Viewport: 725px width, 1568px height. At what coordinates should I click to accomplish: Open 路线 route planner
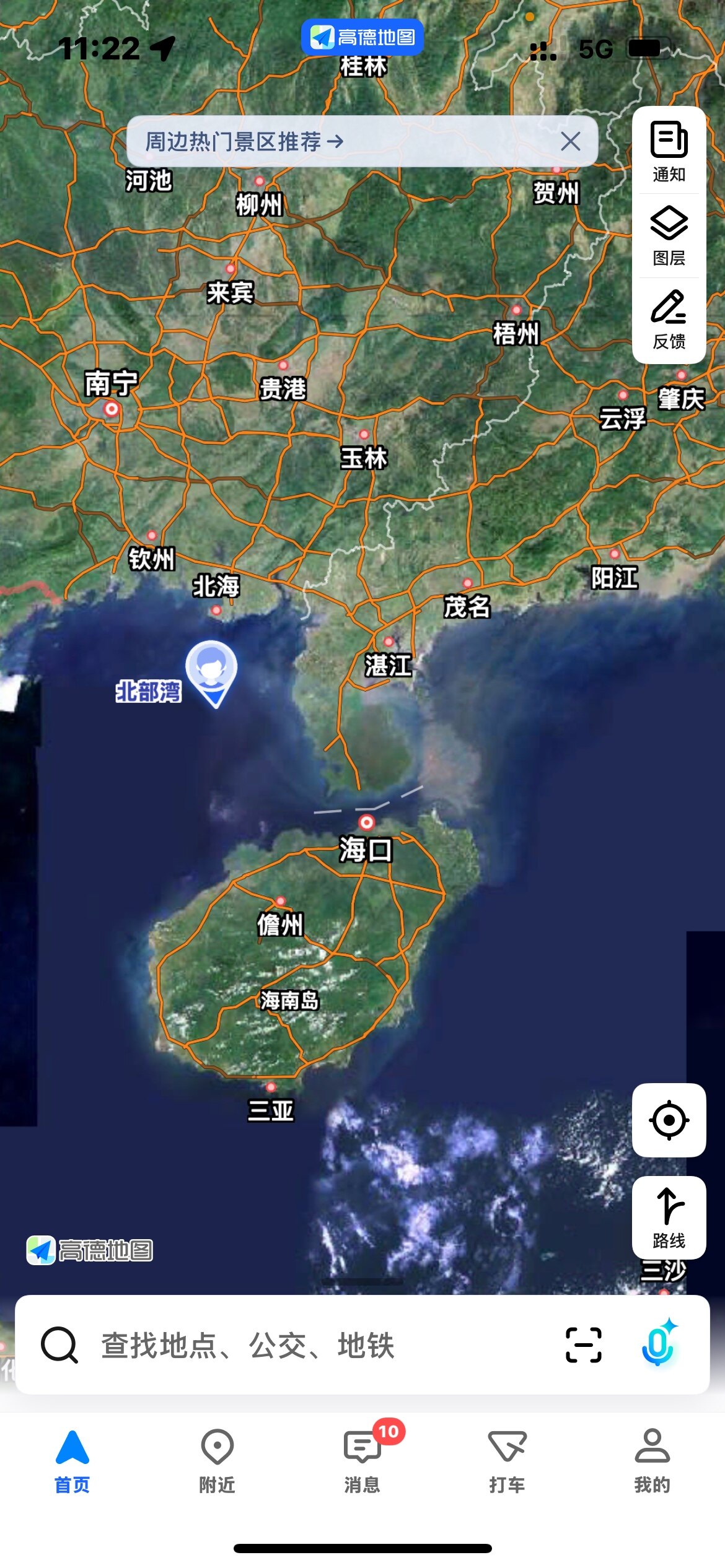(669, 1217)
